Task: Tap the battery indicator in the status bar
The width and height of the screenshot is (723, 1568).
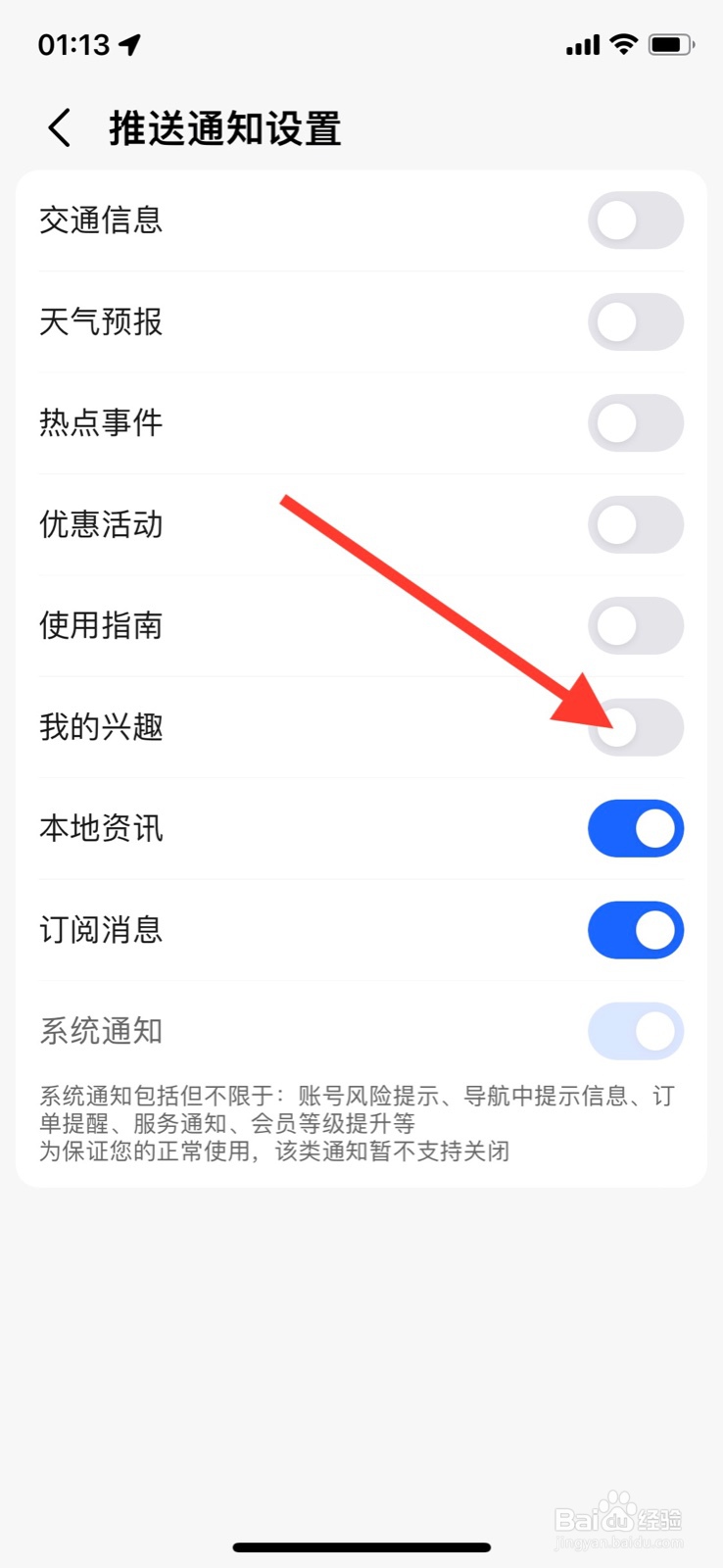Action: (671, 43)
